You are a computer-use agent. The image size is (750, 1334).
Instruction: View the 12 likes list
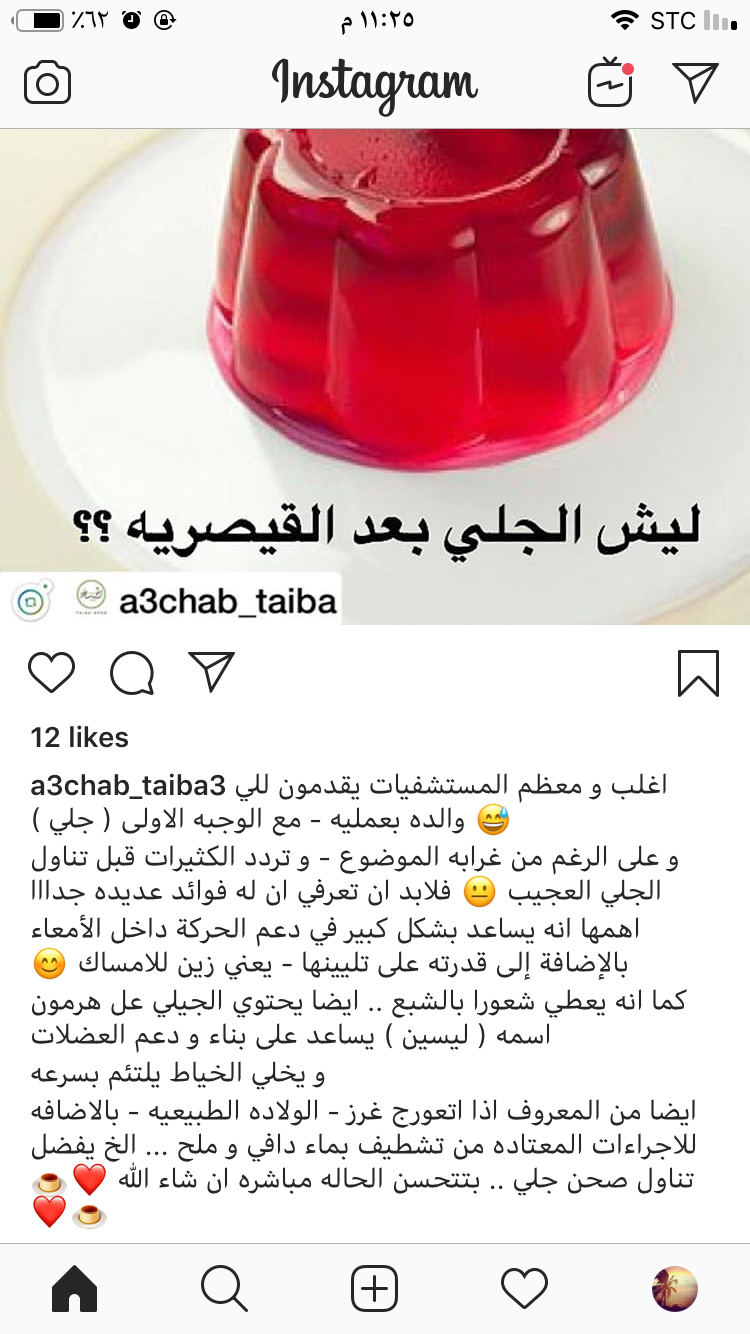click(x=80, y=738)
